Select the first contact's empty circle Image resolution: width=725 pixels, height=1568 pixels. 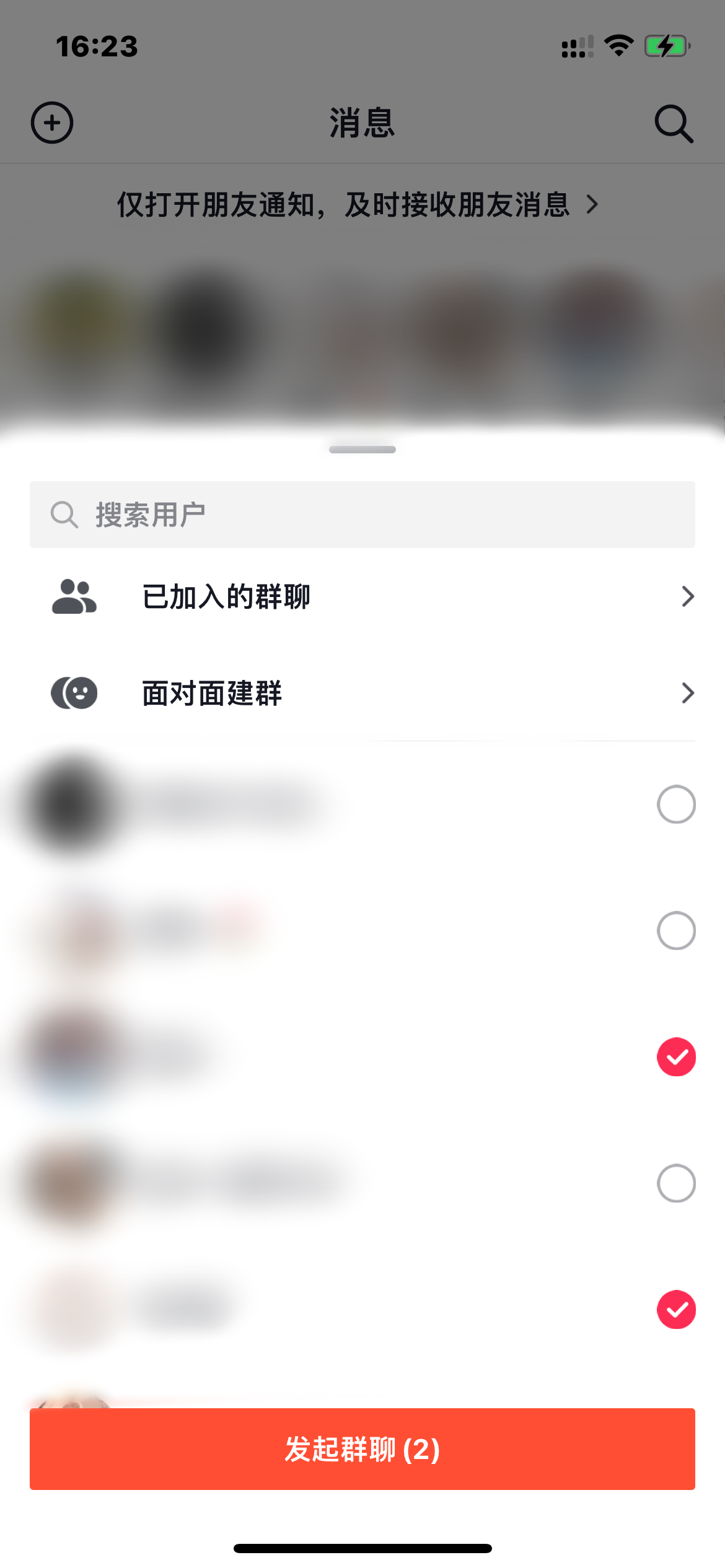click(676, 804)
